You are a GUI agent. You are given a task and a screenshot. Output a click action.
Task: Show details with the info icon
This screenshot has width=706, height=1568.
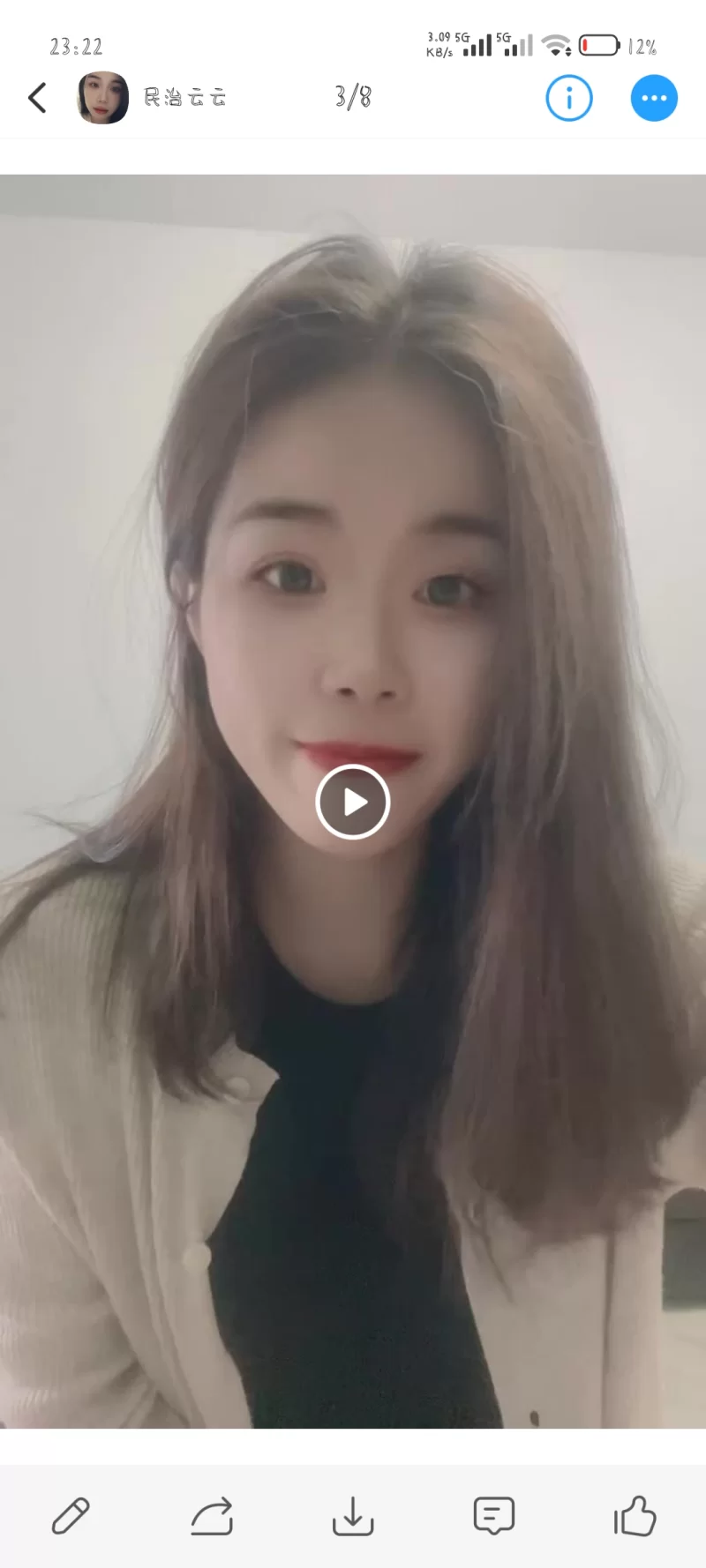[x=568, y=98]
